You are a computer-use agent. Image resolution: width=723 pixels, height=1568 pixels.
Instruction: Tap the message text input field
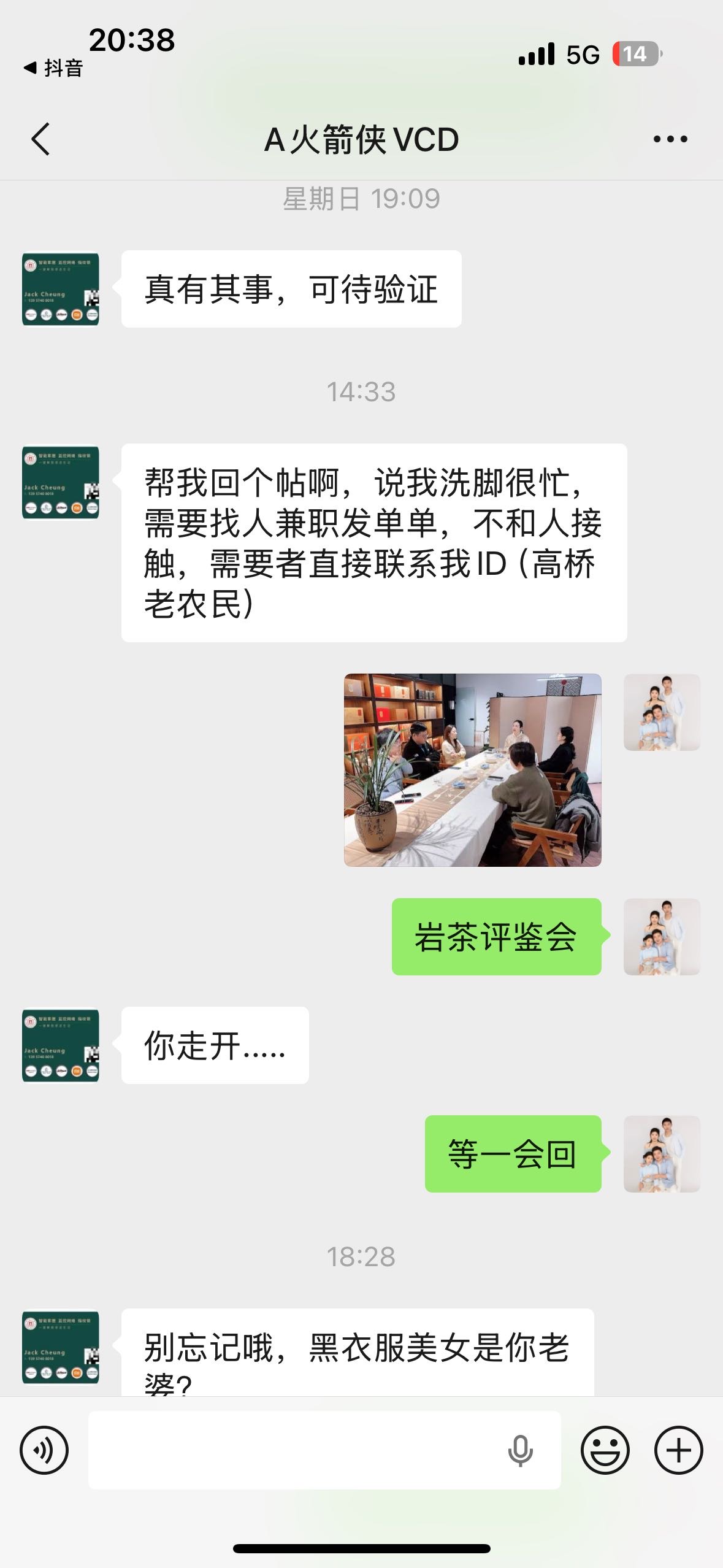coord(294,1450)
